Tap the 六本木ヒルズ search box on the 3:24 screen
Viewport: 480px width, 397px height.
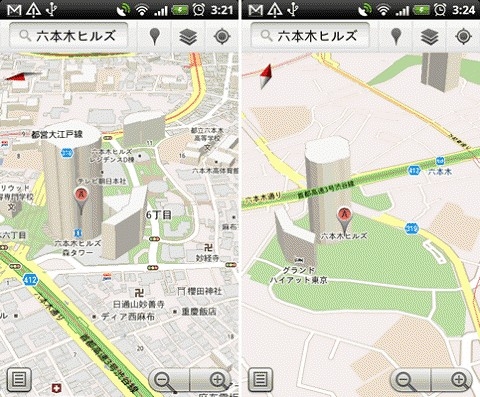pos(310,36)
